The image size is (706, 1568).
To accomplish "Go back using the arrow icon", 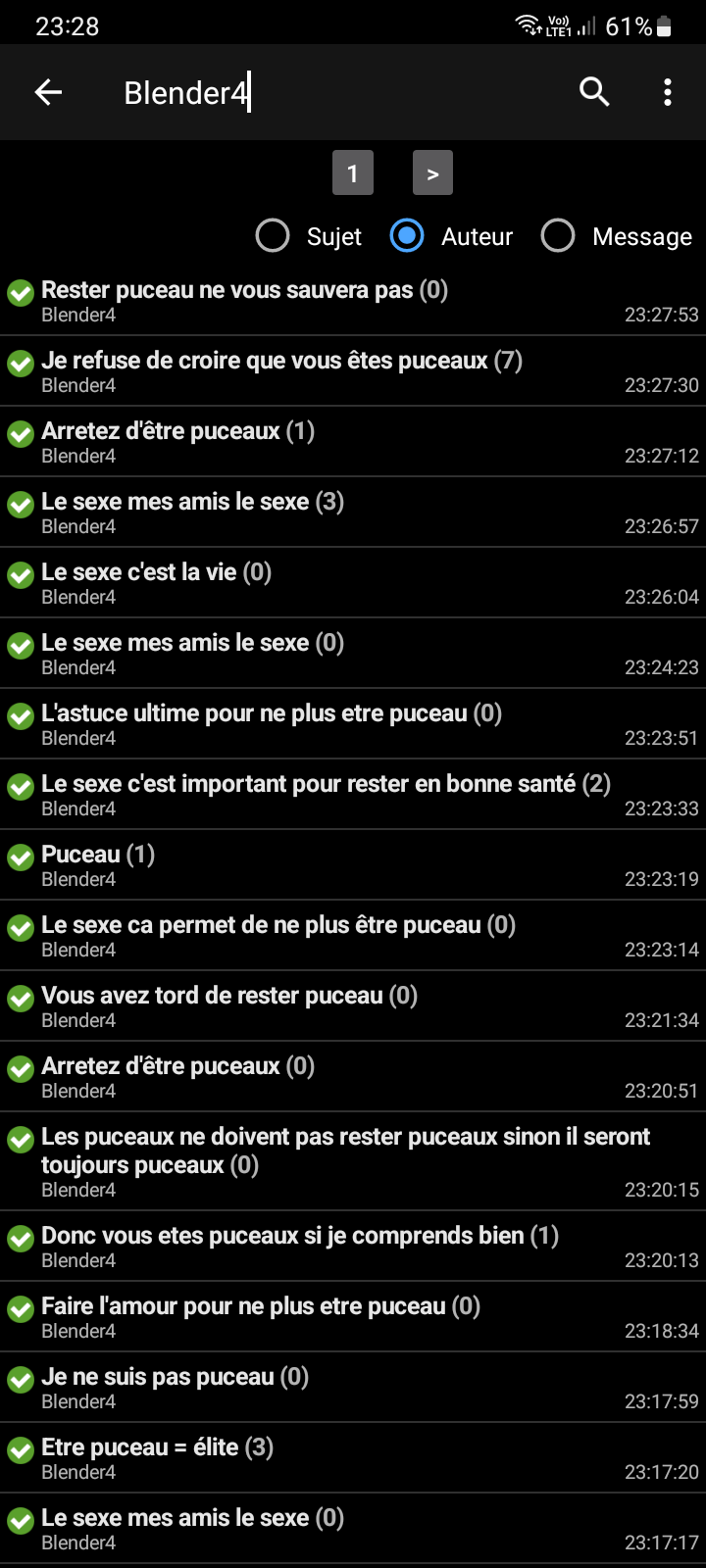I will click(48, 92).
